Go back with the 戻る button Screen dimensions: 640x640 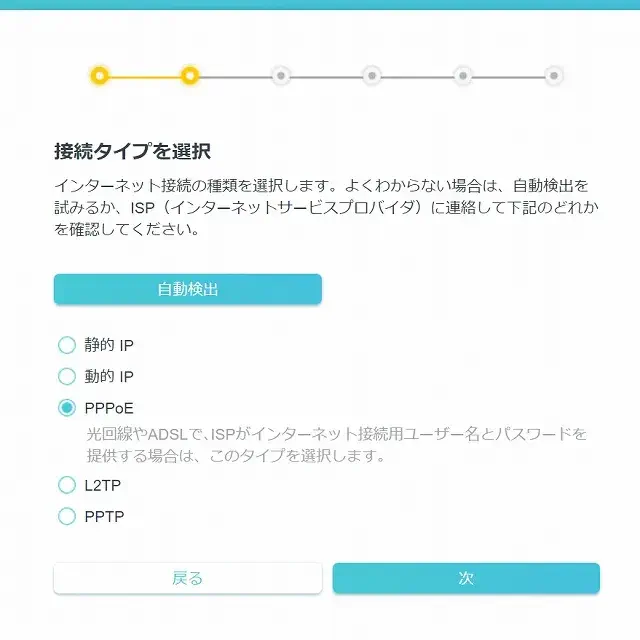click(x=187, y=578)
